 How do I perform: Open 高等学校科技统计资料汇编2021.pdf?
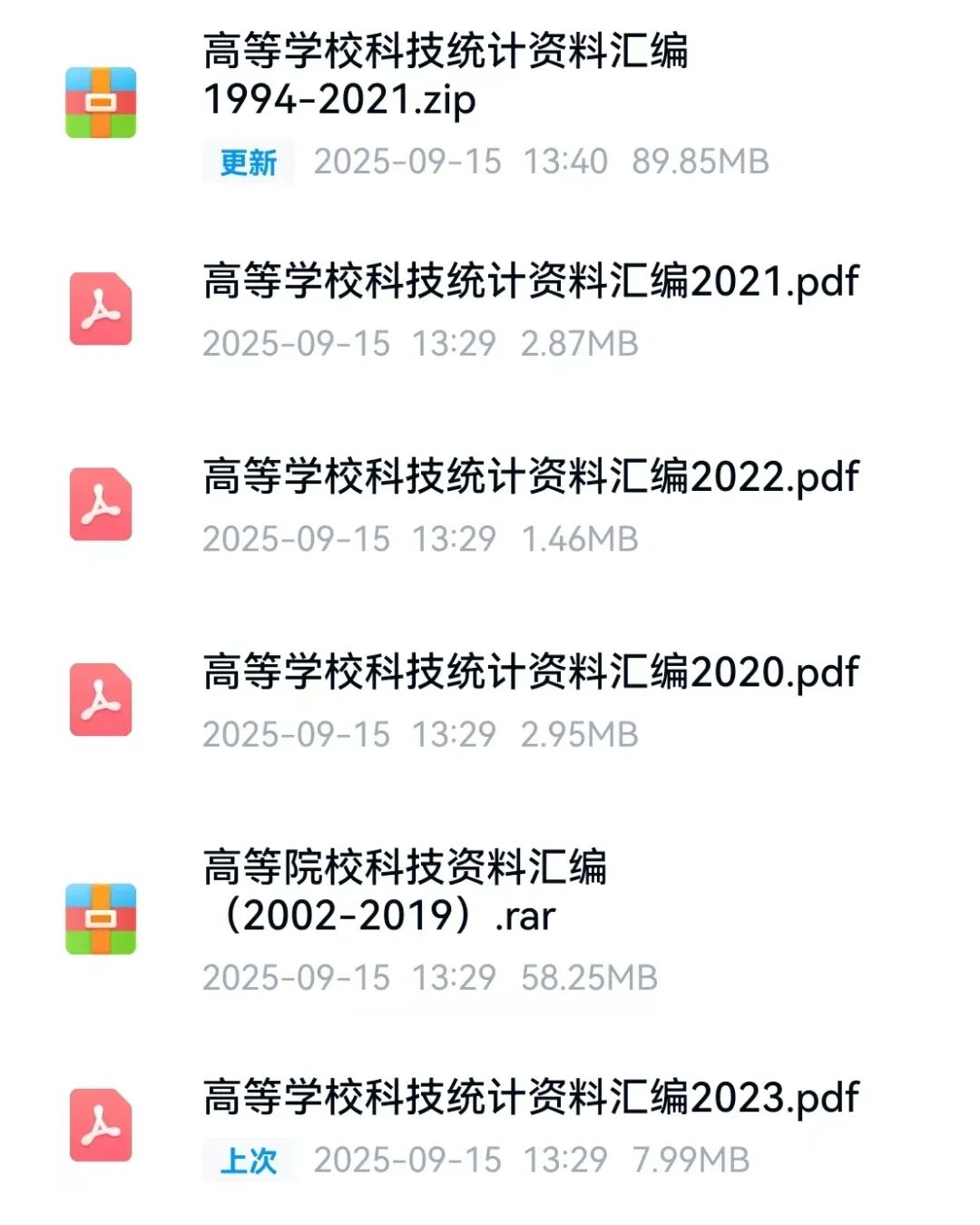tap(530, 282)
